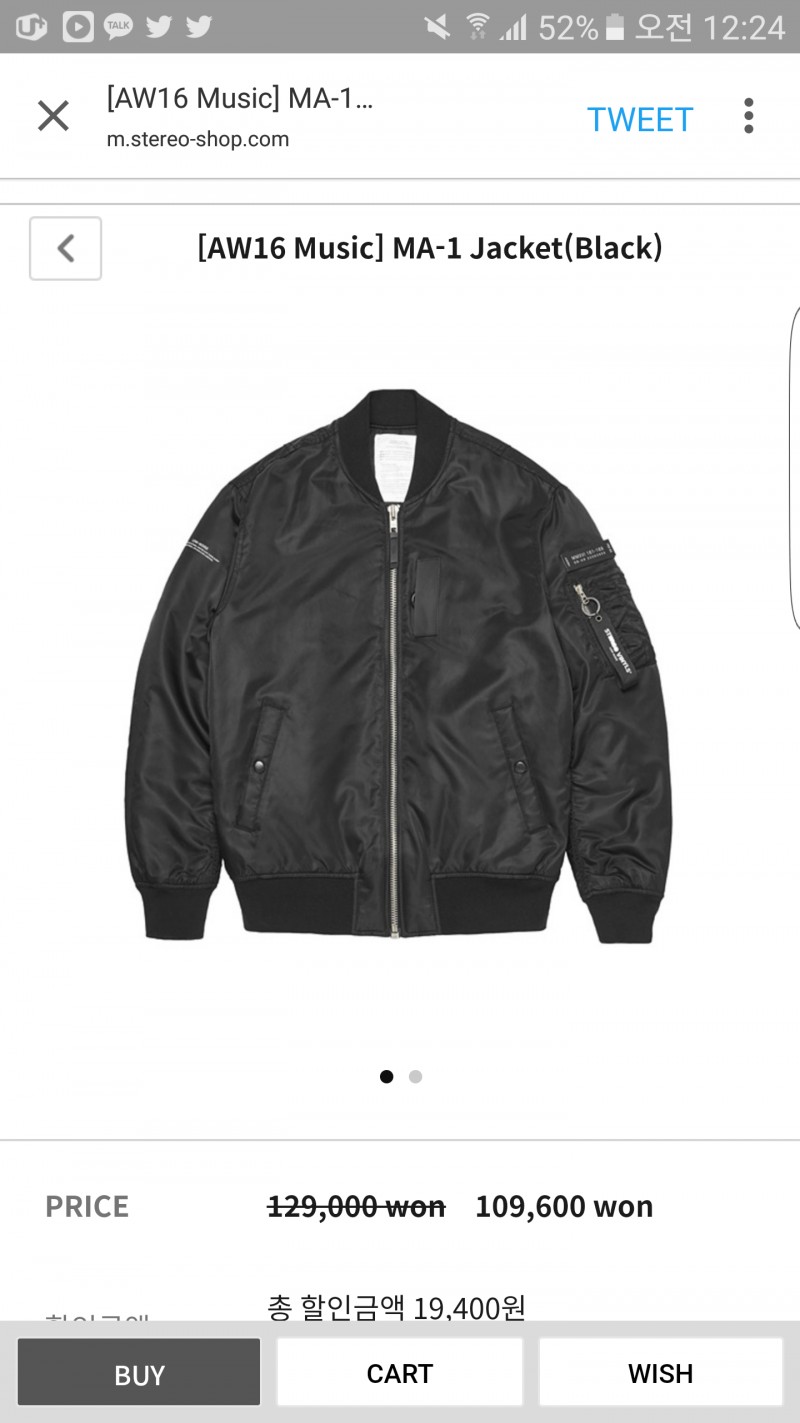Select the second image page dot
The height and width of the screenshot is (1423, 800).
click(x=416, y=1077)
